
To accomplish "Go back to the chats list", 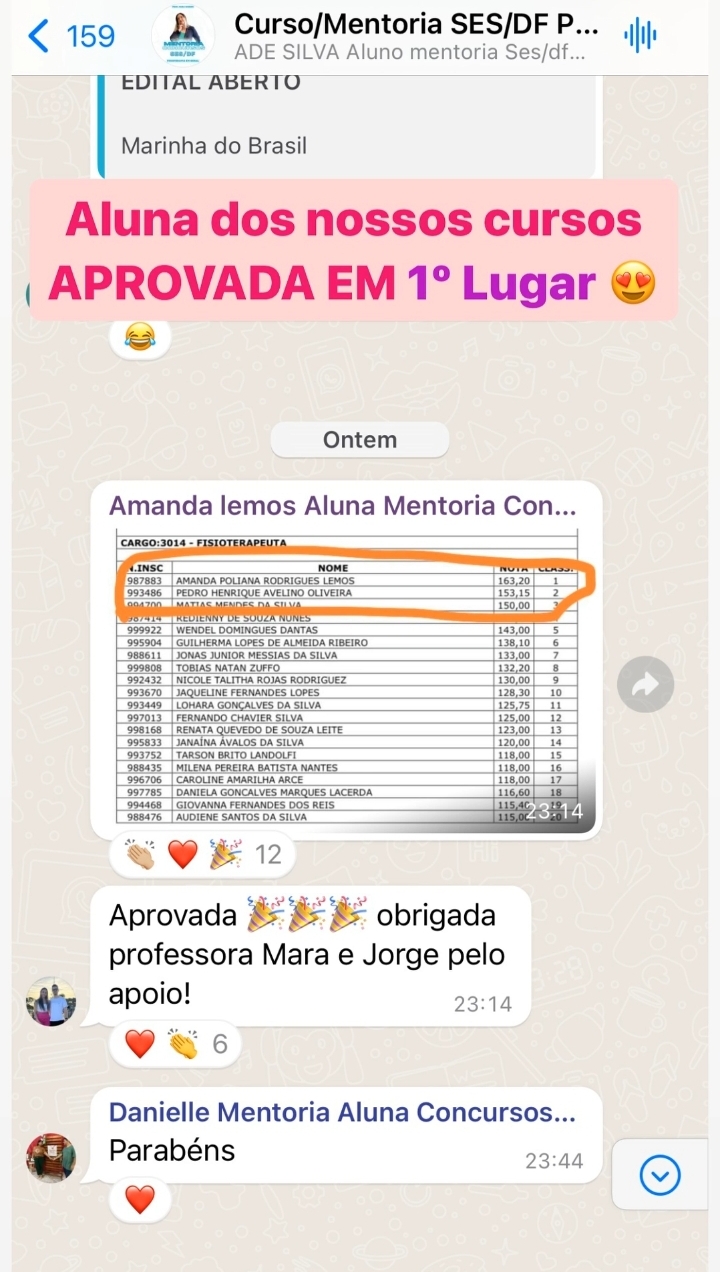I will [x=70, y=37].
